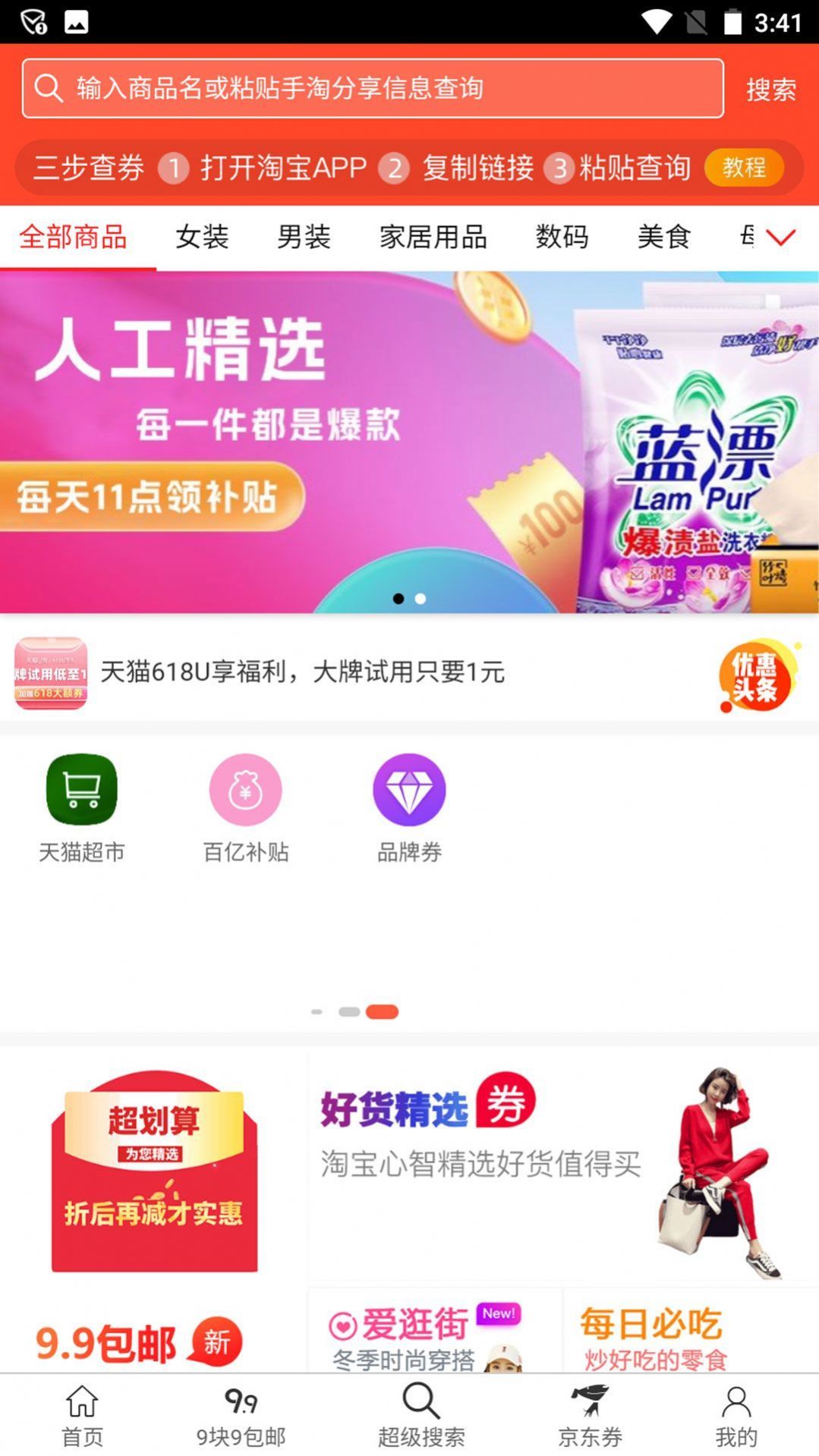Image resolution: width=819 pixels, height=1456 pixels.
Task: Tap the 搜索 search button
Action: click(x=770, y=90)
